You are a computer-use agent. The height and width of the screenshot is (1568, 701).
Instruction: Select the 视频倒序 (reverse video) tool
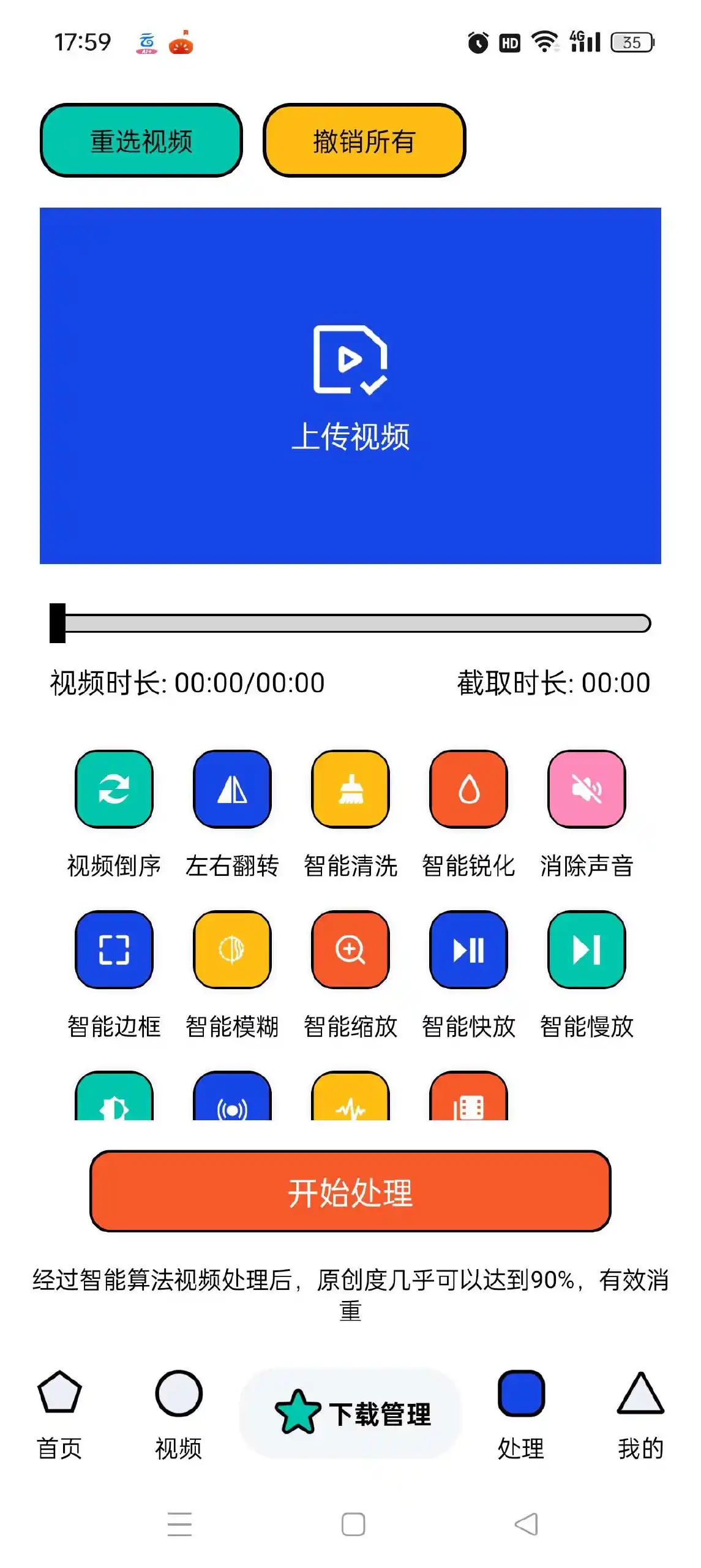[x=114, y=789]
